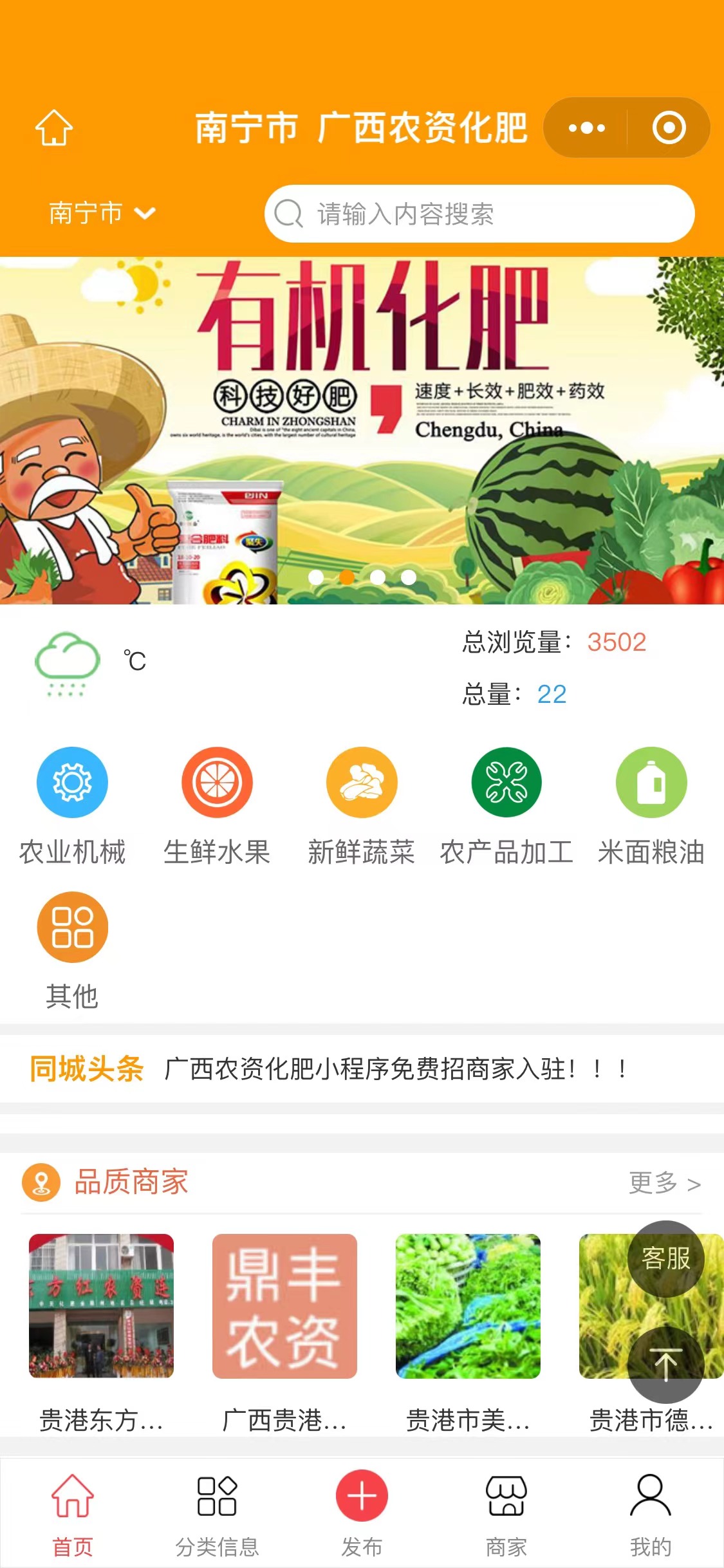View the 农产品加工 category
The image size is (724, 1568).
(x=506, y=805)
